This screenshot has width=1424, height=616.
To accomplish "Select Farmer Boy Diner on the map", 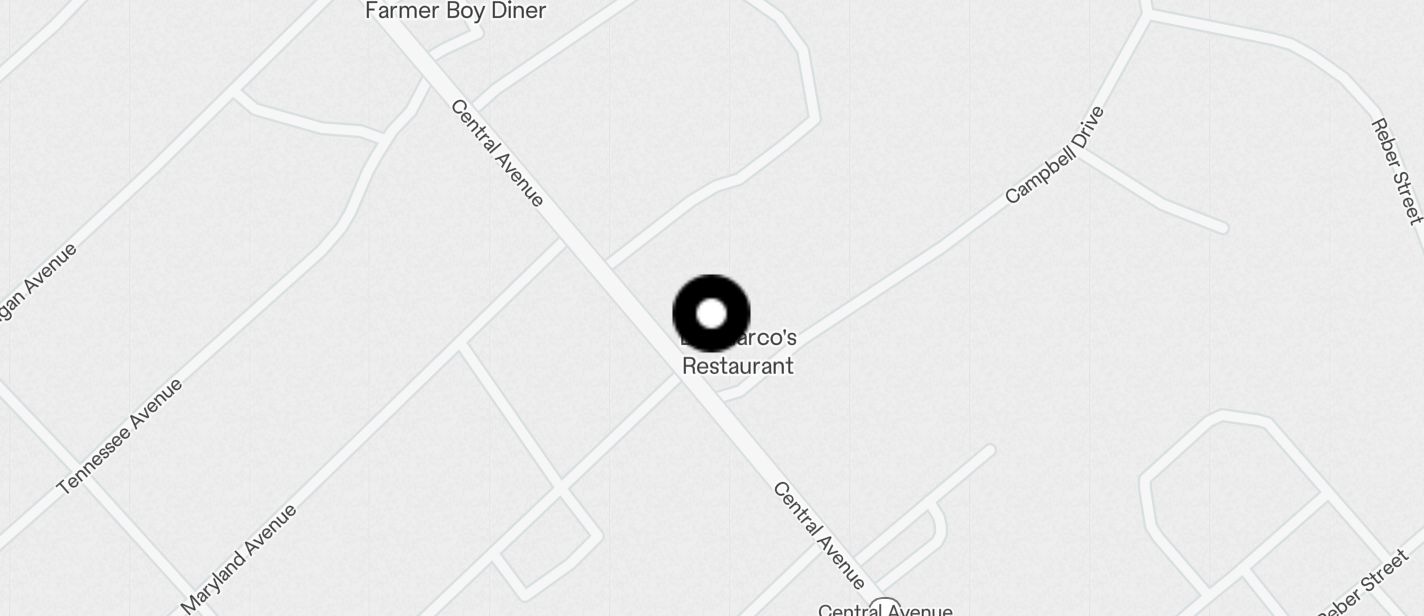I will 455,11.
